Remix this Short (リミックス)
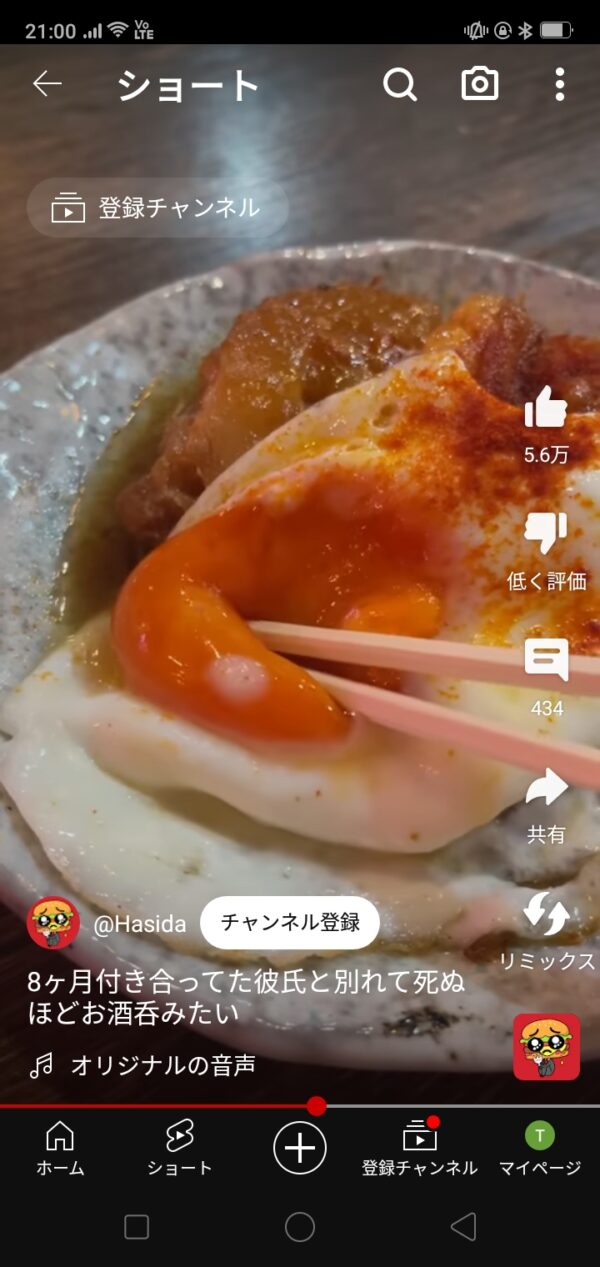The width and height of the screenshot is (600, 1267). (x=546, y=914)
